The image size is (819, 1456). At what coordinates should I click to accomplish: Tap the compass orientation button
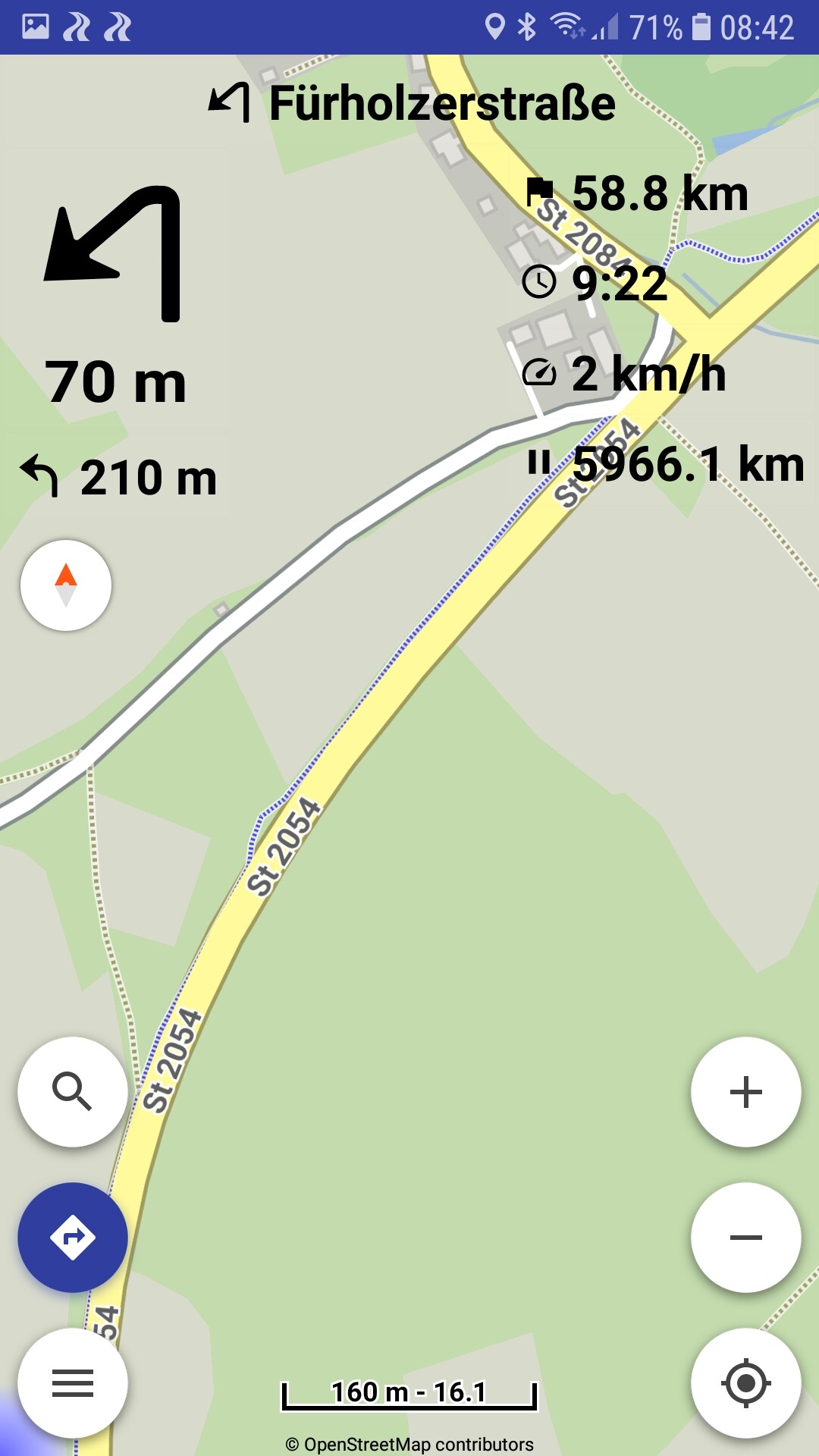coord(66,585)
